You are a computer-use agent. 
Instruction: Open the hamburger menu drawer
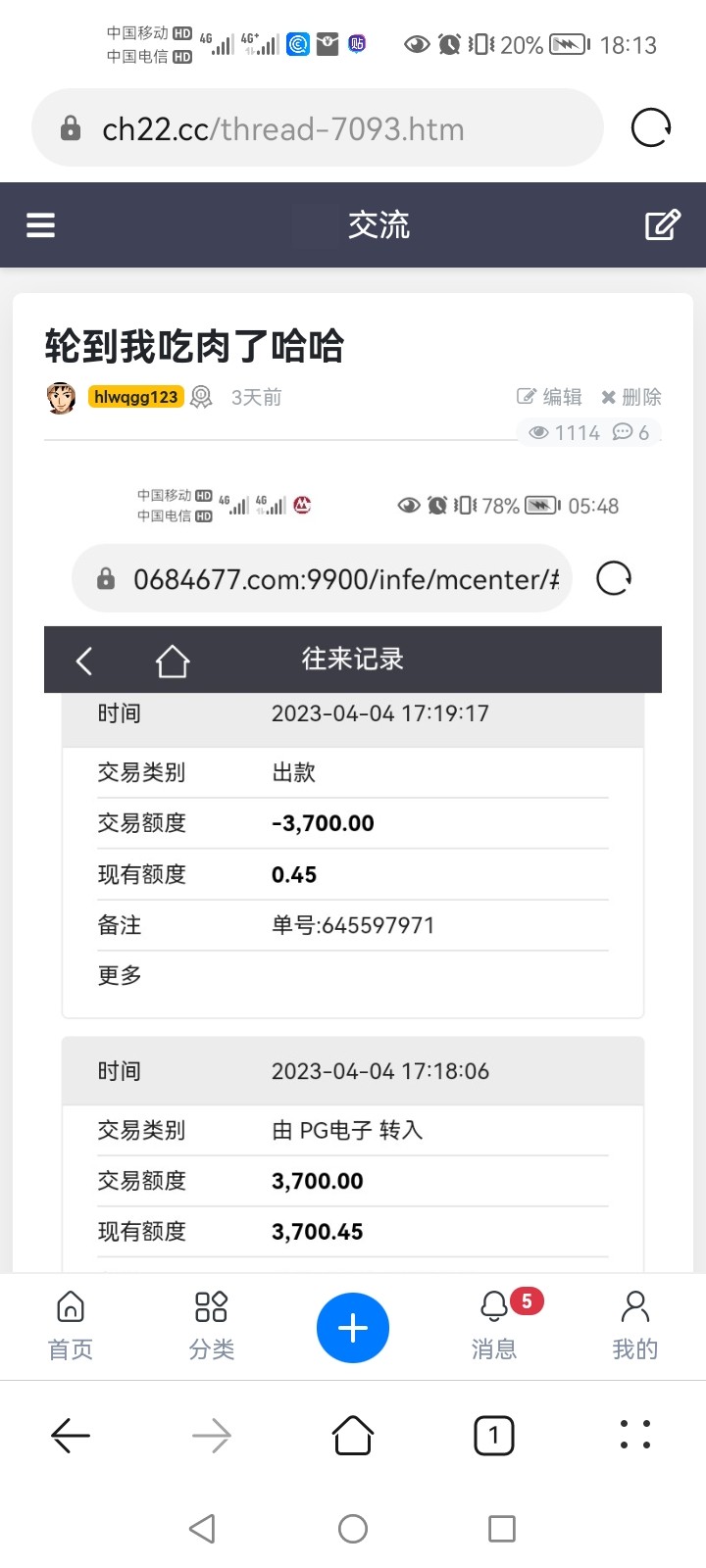40,225
